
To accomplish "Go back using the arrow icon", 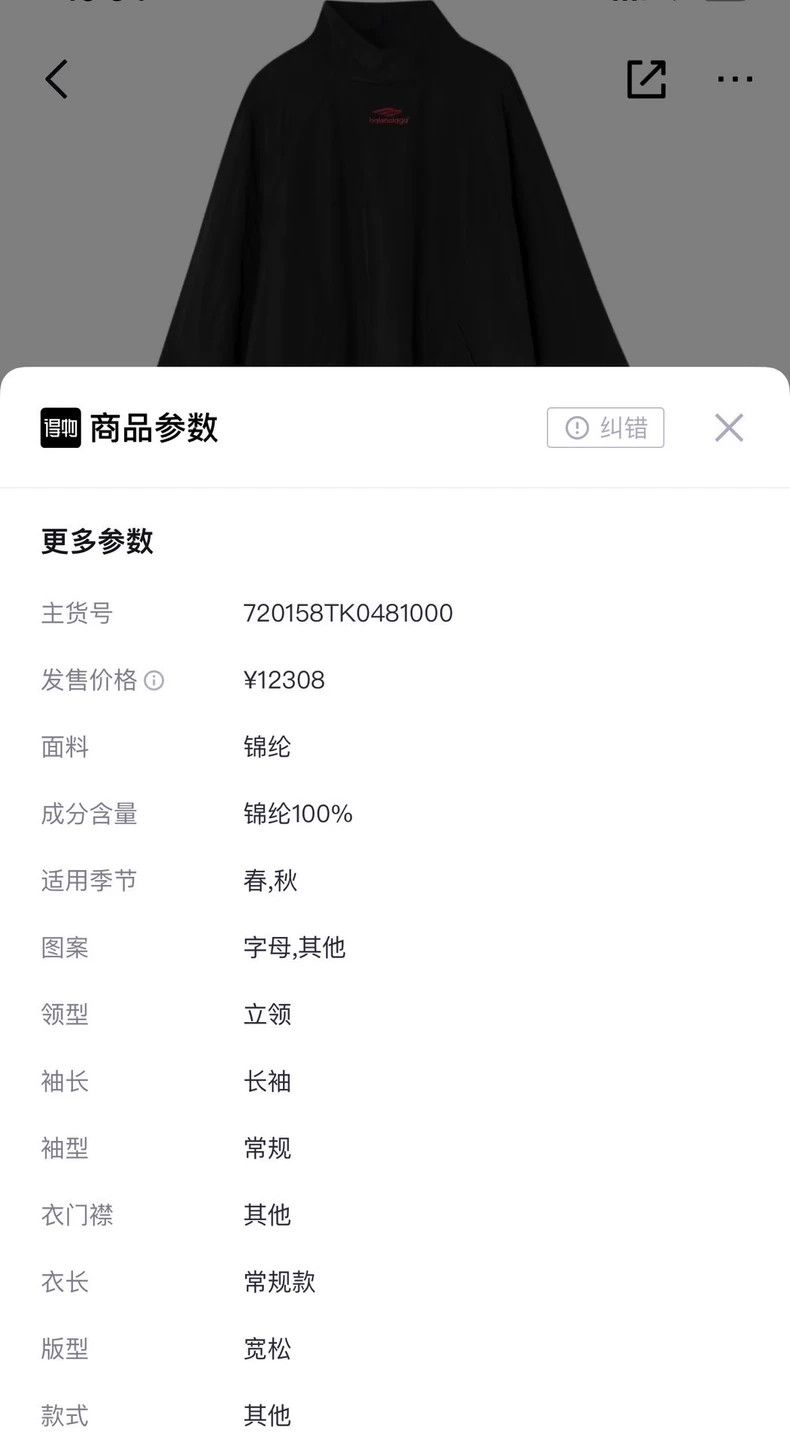I will [x=56, y=79].
